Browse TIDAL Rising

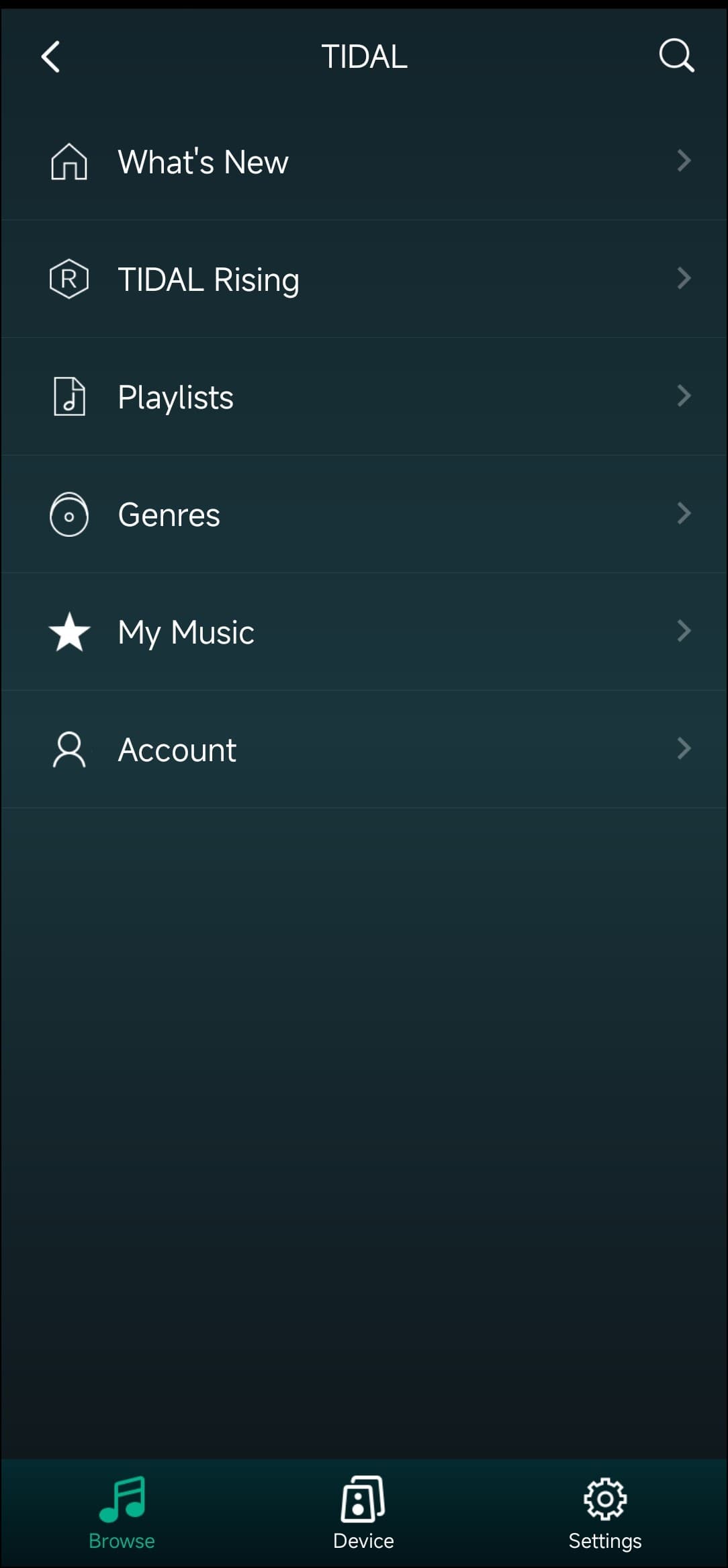363,279
